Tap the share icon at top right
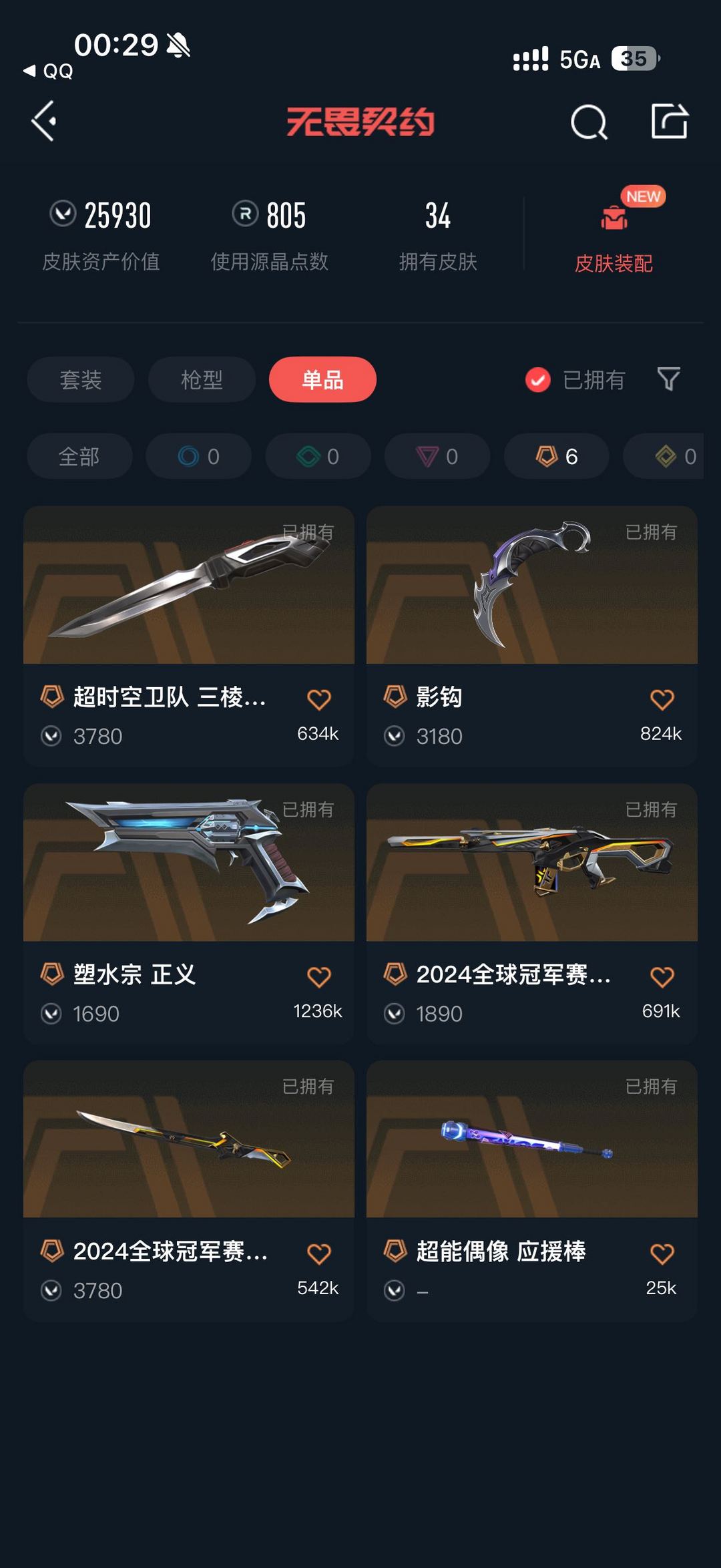 (x=670, y=122)
